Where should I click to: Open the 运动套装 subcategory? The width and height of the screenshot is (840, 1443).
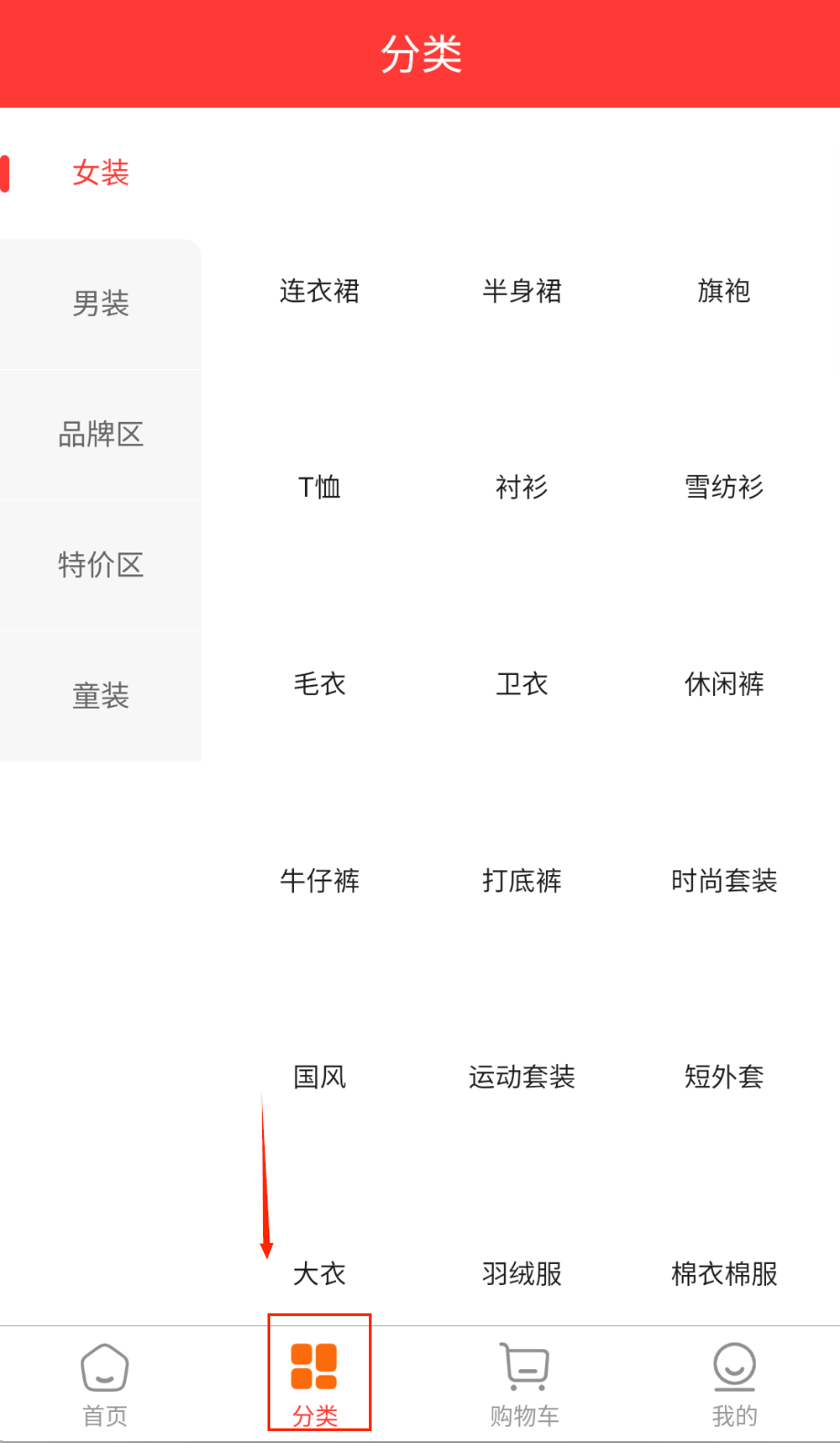pyautogui.click(x=521, y=1077)
